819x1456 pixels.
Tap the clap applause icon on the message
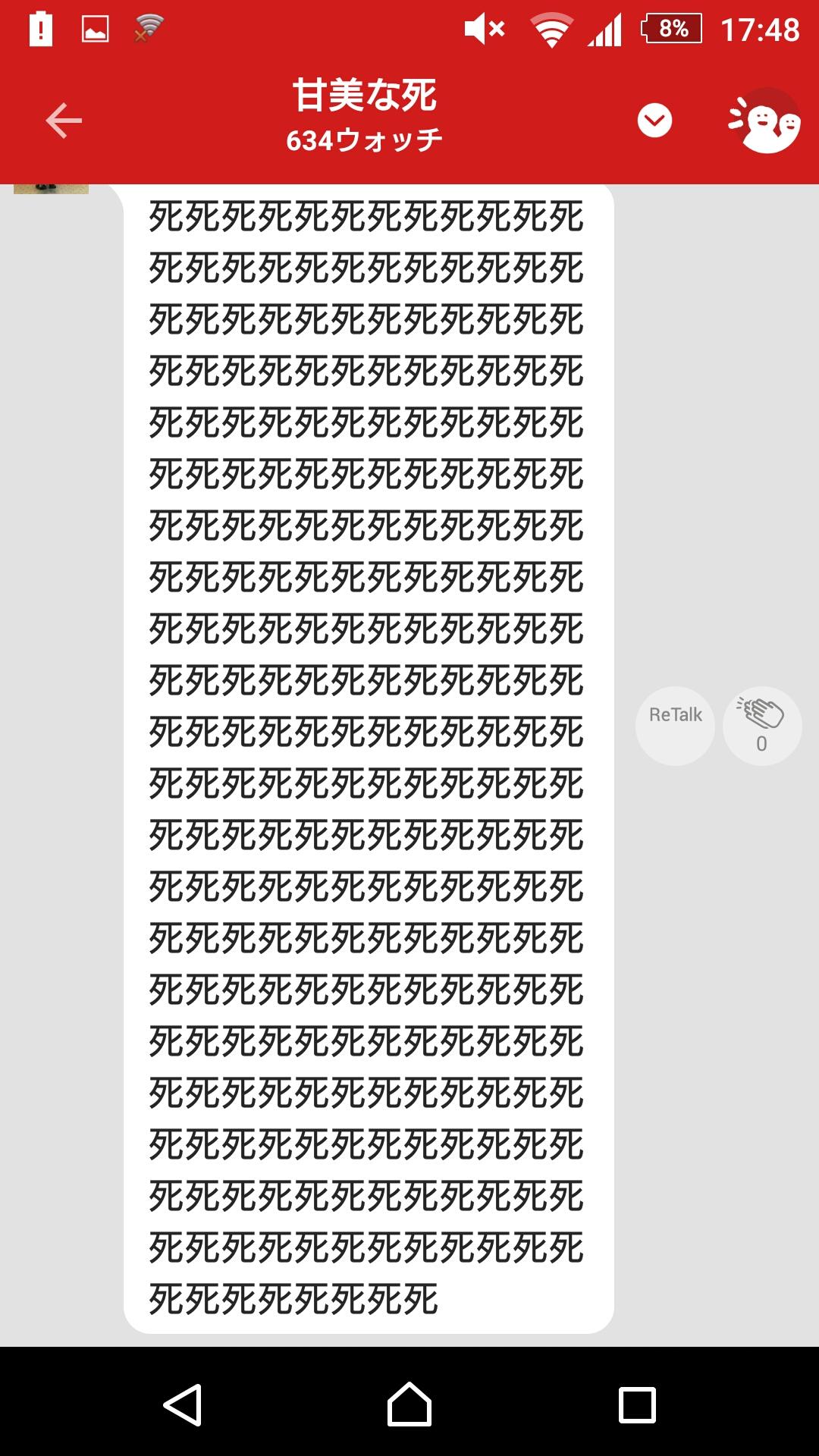click(x=761, y=713)
